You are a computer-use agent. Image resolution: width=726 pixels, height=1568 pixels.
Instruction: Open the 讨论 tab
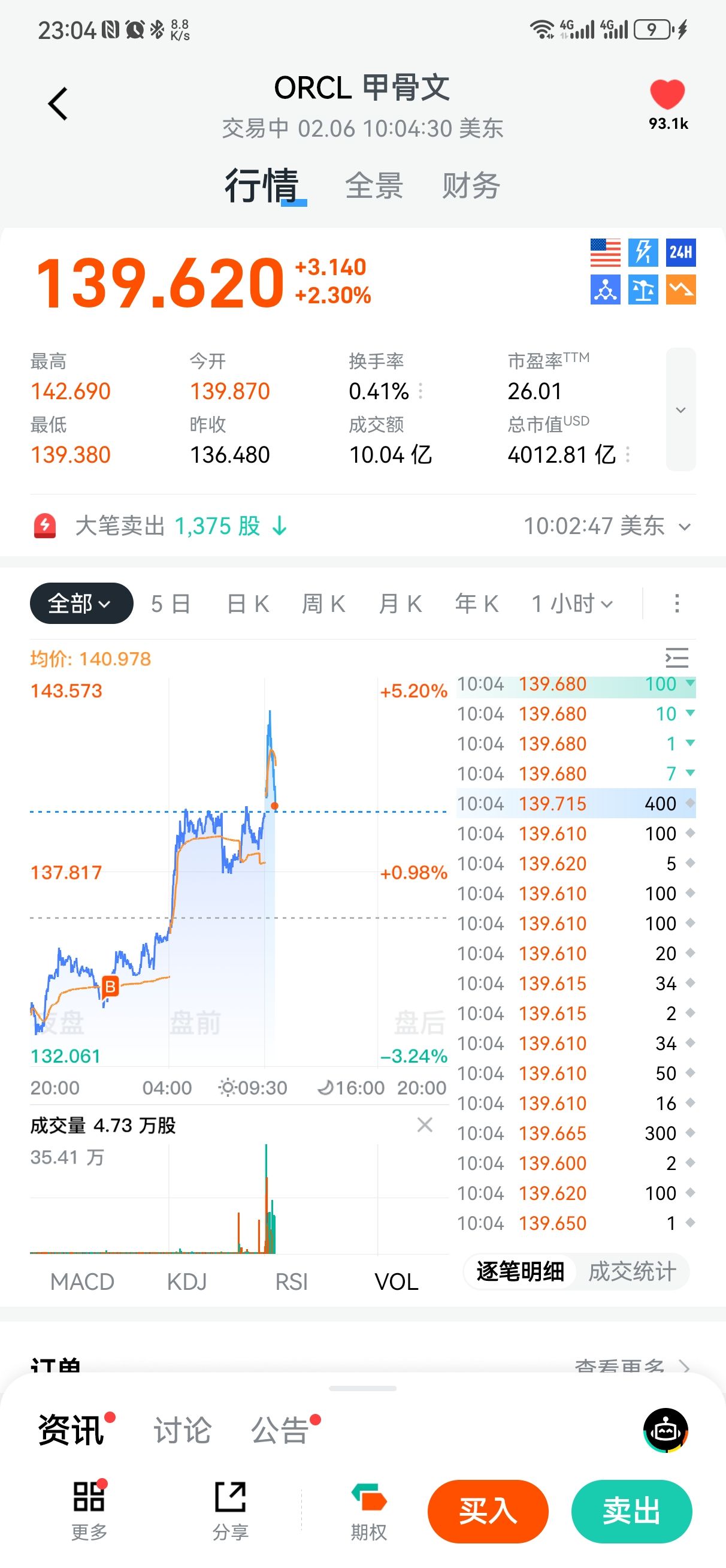pos(182,1430)
